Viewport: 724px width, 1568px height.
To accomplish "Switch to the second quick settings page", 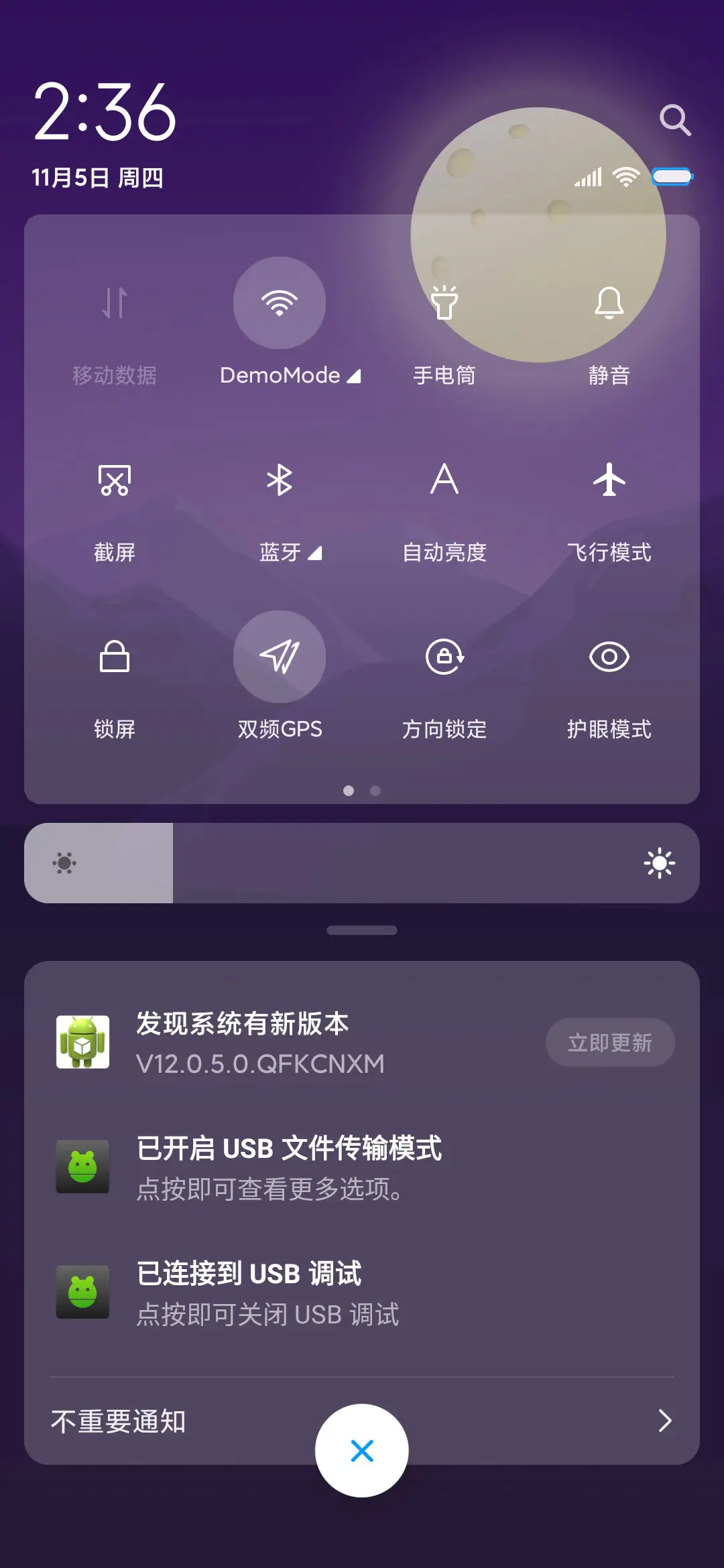I will tap(375, 791).
